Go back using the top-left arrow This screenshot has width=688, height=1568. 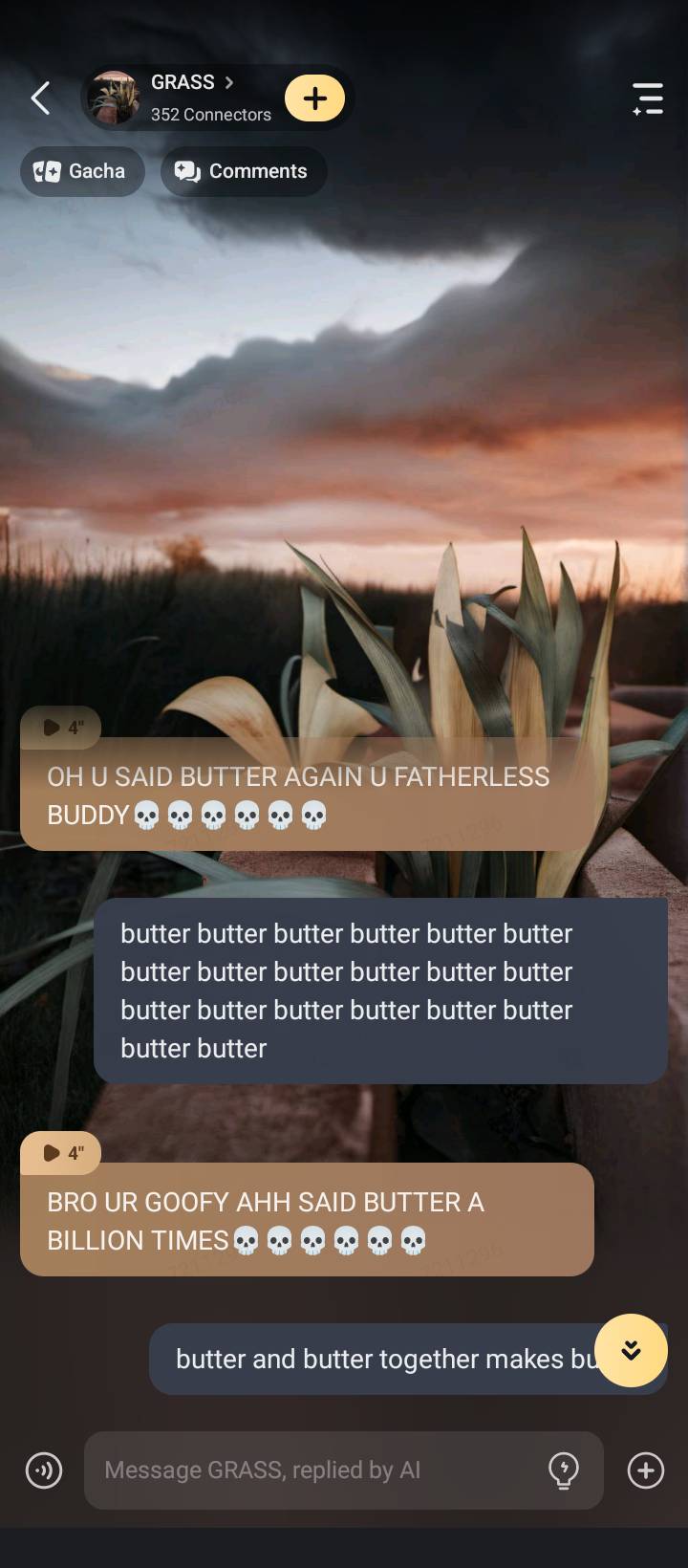[40, 98]
